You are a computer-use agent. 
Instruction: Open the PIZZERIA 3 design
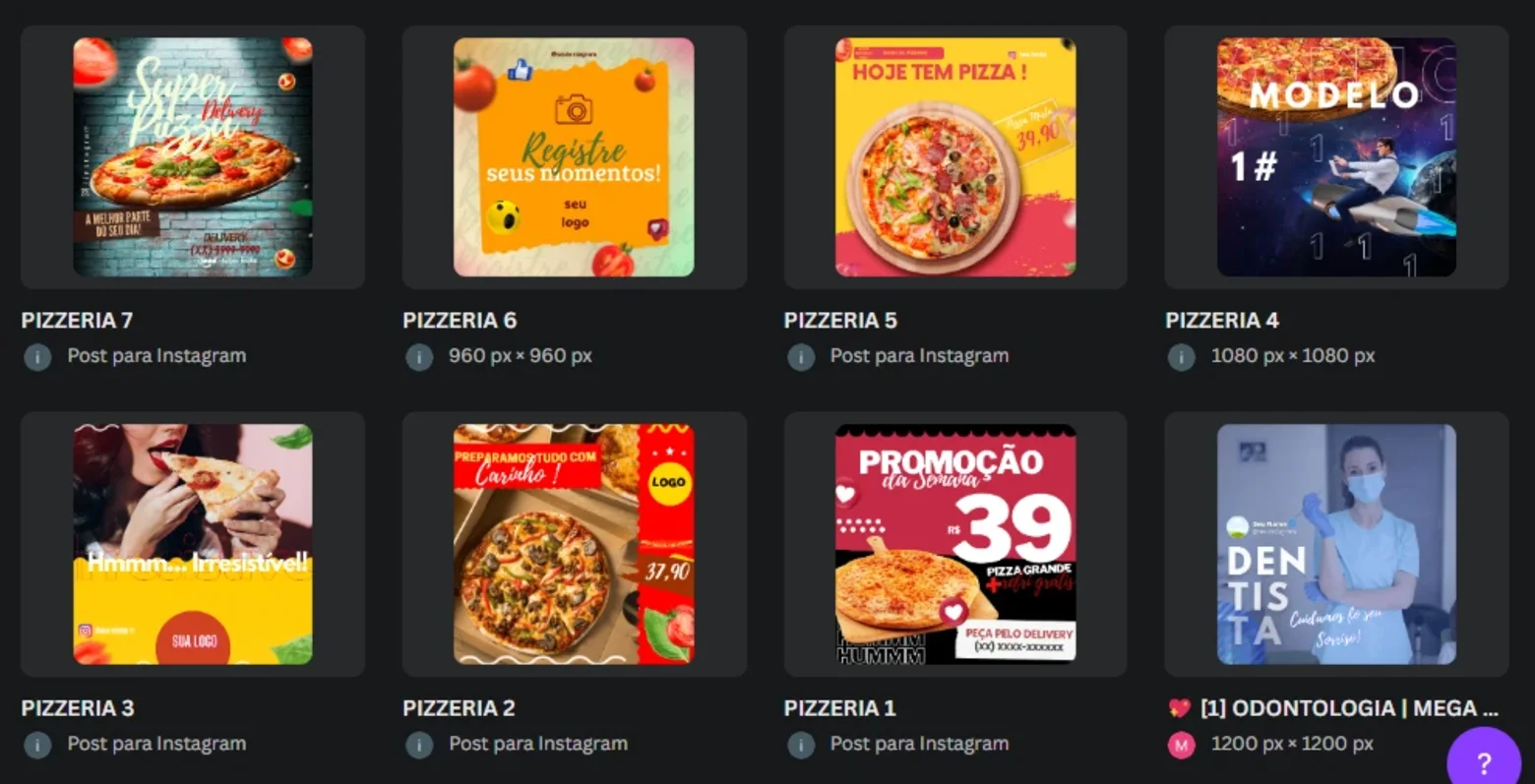pos(193,544)
